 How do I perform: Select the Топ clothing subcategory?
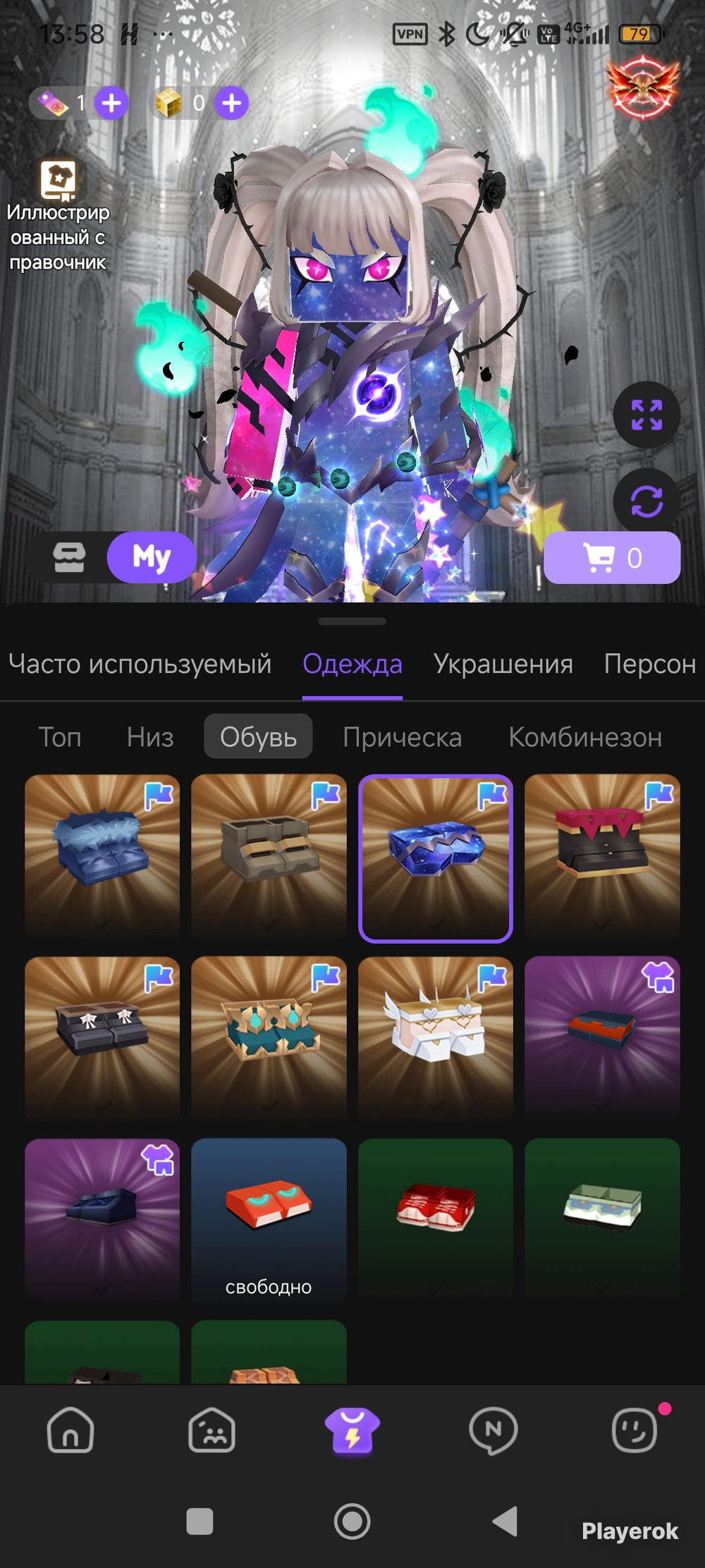pos(60,737)
